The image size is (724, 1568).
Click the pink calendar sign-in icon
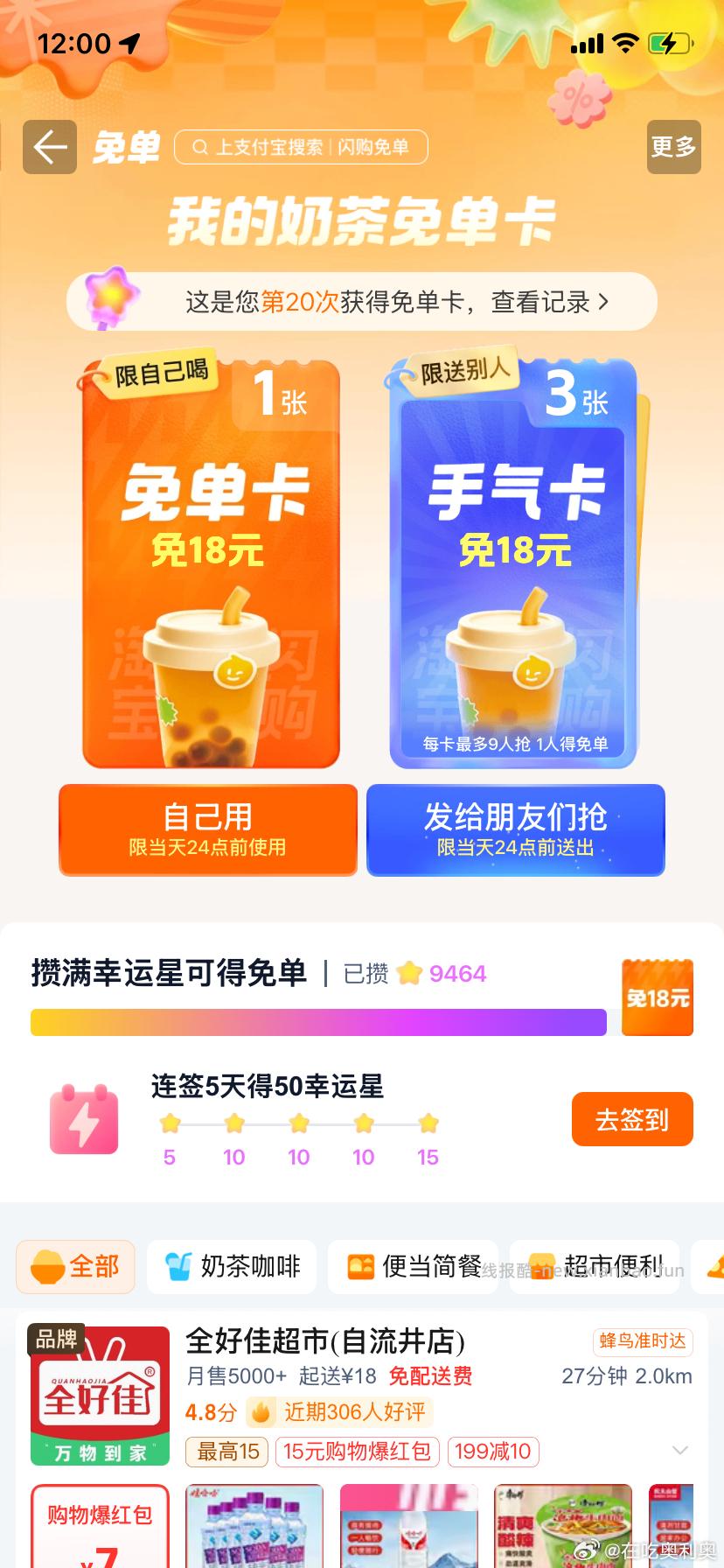click(83, 1120)
